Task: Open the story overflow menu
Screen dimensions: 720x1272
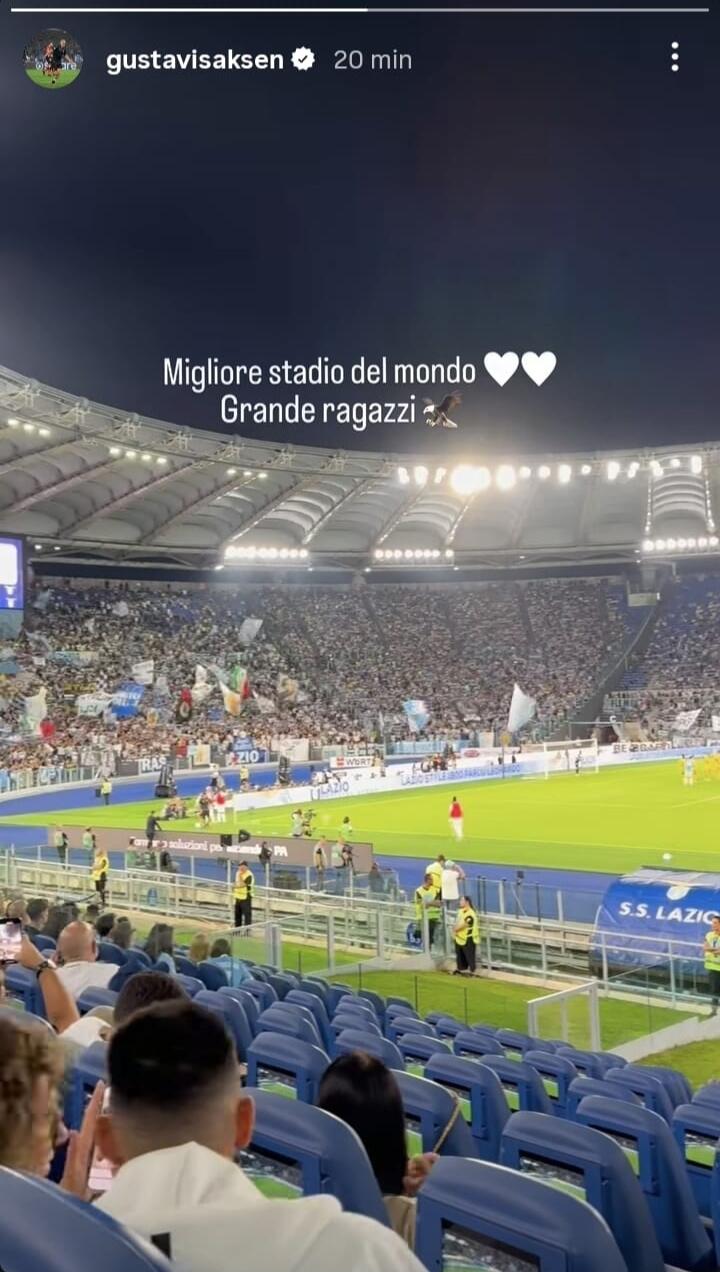Action: coord(675,57)
